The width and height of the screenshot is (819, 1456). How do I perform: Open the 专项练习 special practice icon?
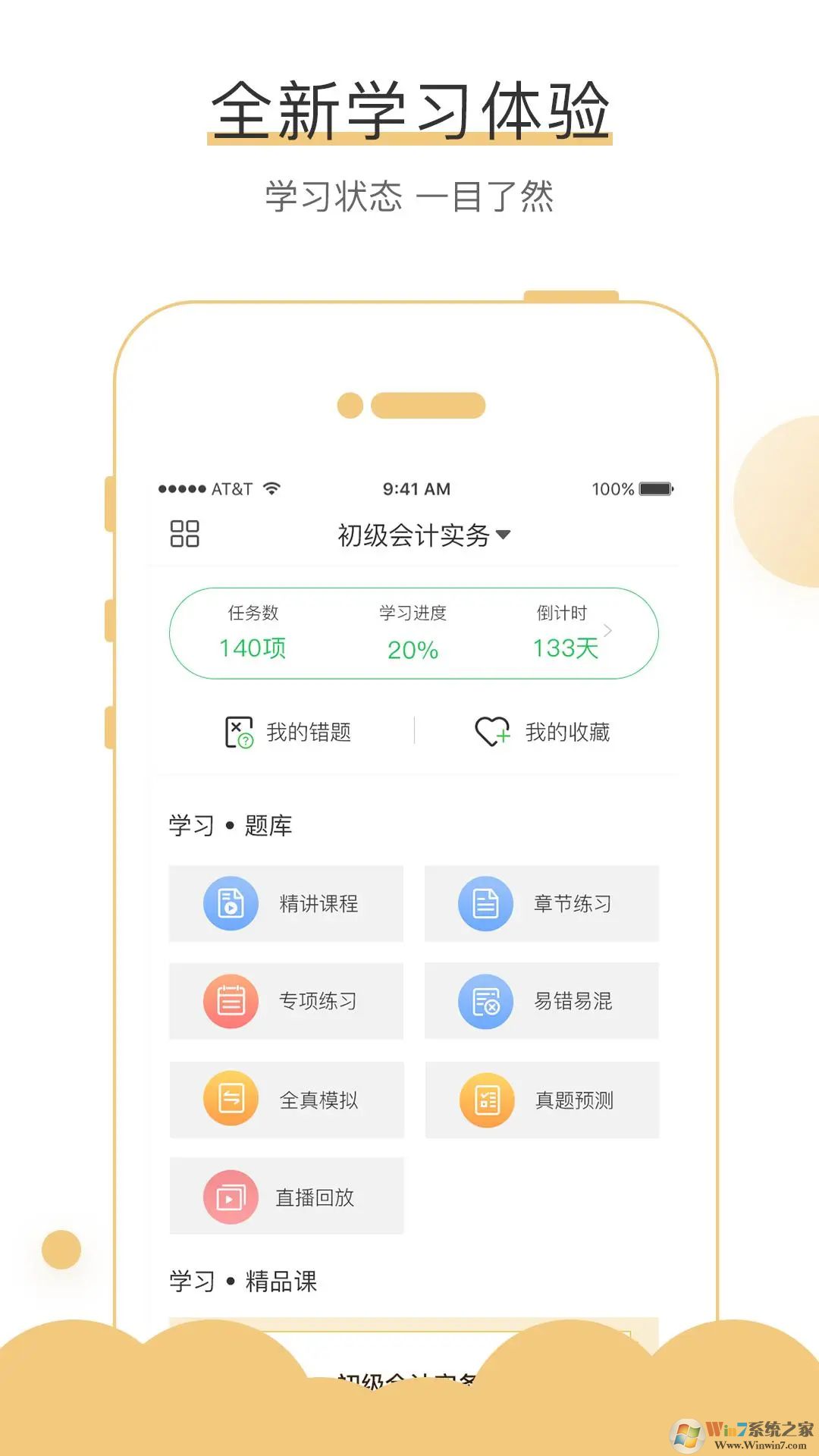230,1001
